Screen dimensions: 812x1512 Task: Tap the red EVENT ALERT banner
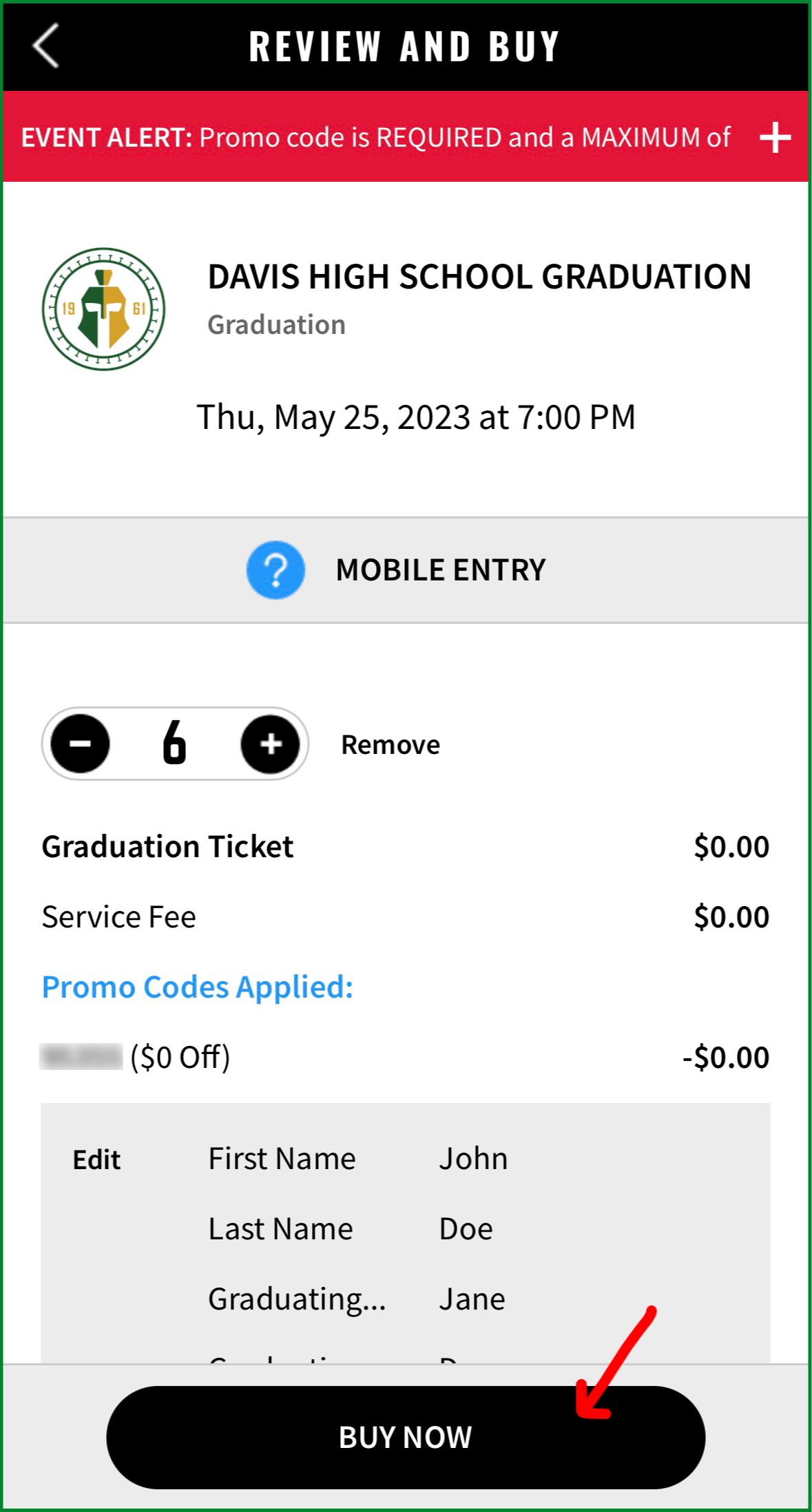[375, 138]
